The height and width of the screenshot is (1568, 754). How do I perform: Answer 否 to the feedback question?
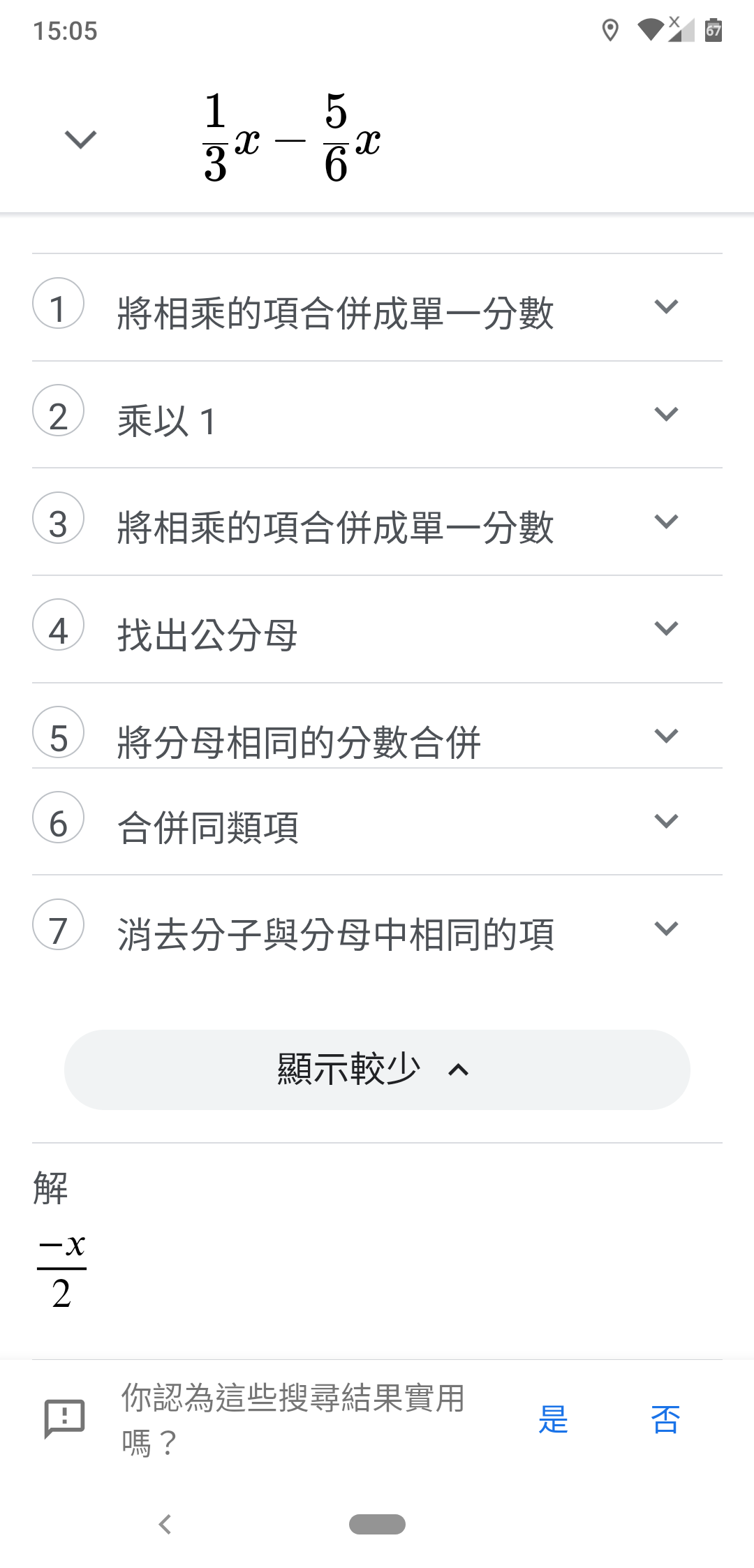point(665,1419)
